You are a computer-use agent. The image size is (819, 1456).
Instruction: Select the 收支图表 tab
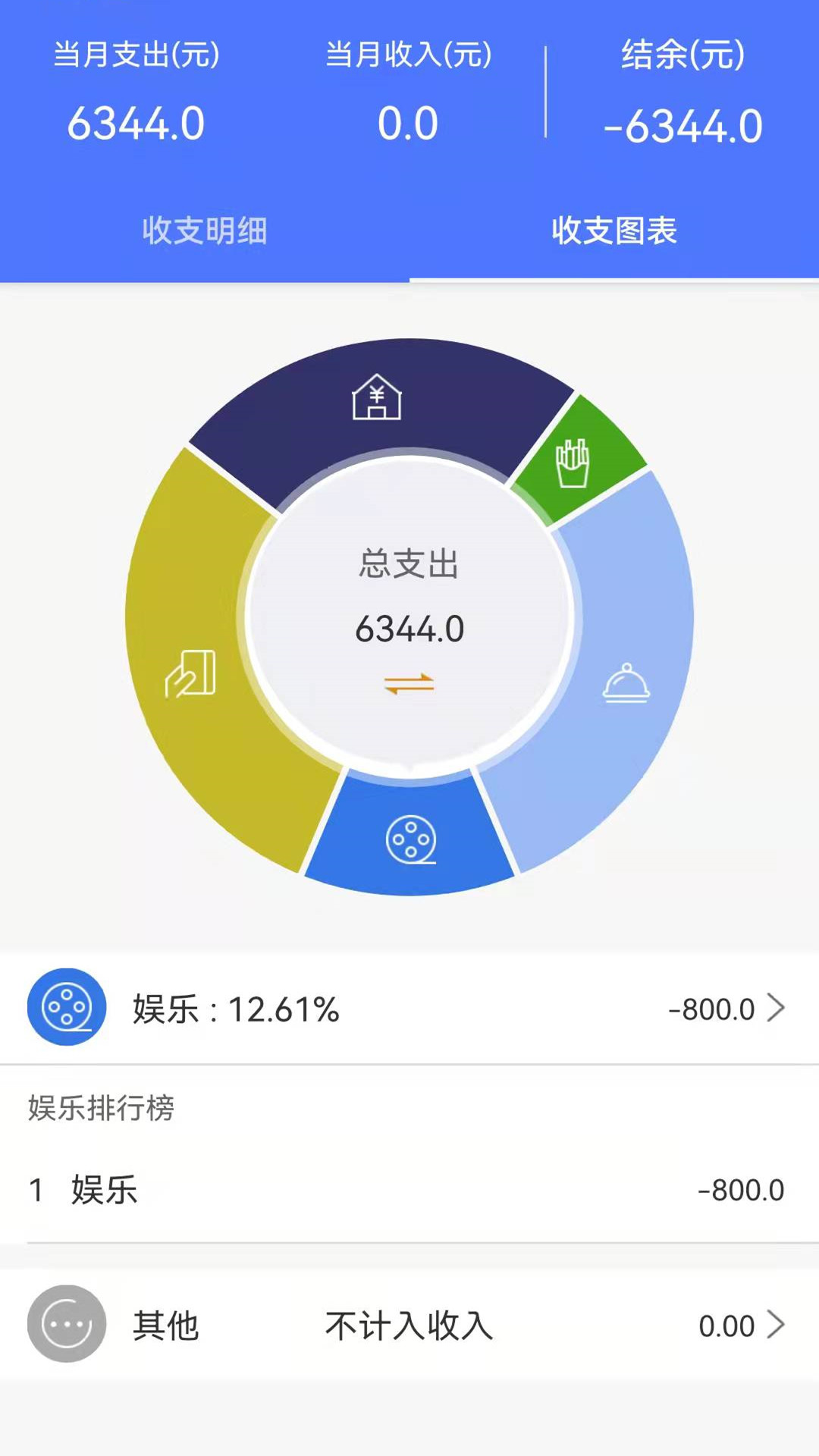[614, 231]
